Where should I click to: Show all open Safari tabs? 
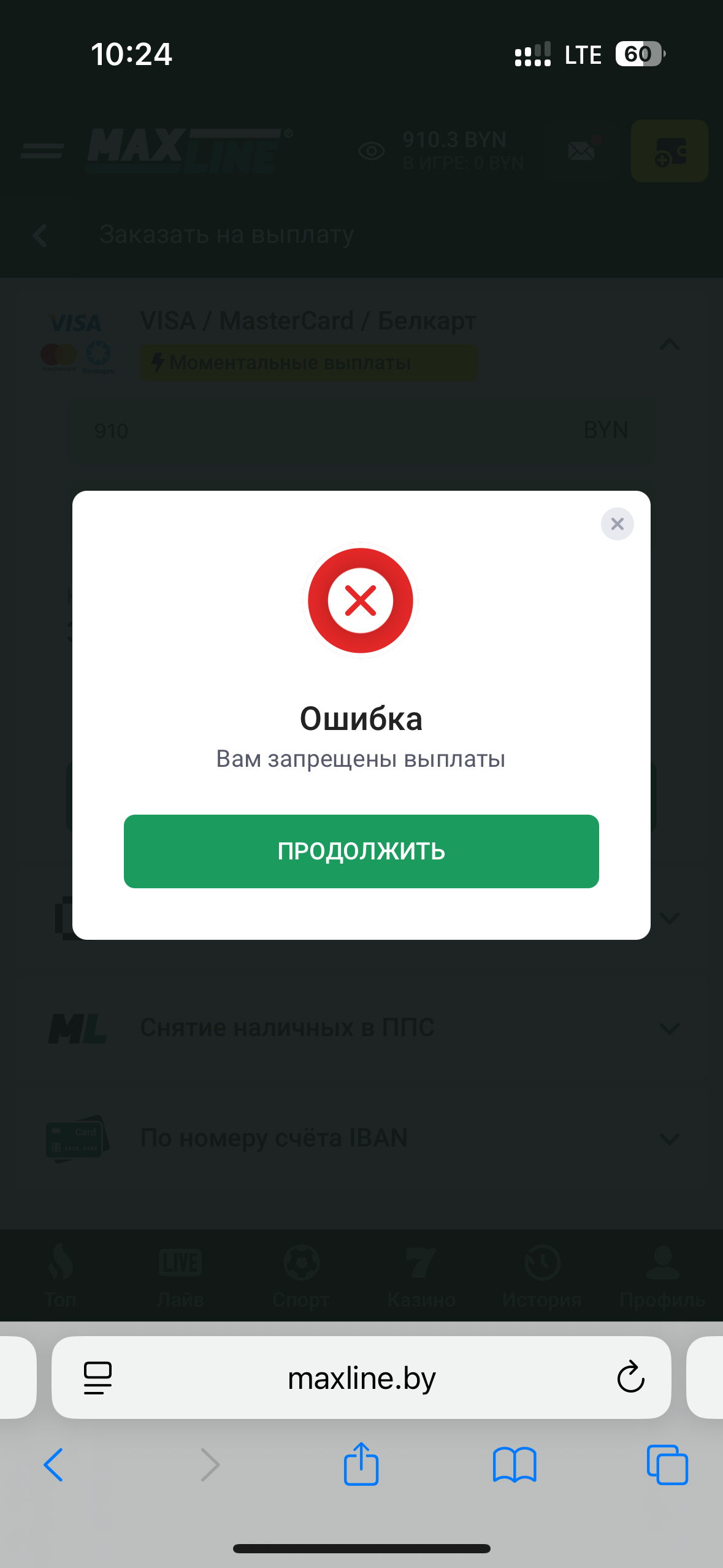tap(667, 1465)
